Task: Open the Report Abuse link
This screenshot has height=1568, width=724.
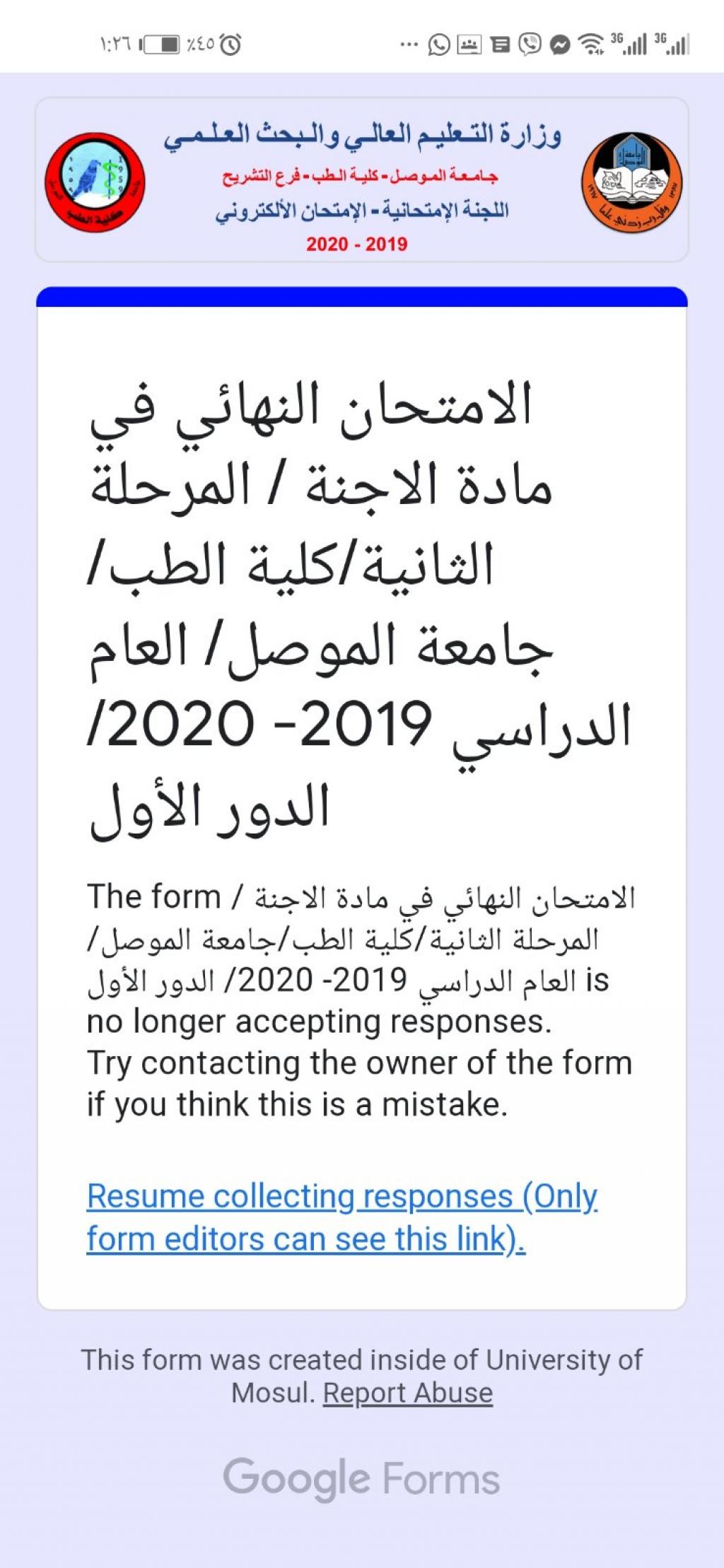Action: click(408, 1393)
